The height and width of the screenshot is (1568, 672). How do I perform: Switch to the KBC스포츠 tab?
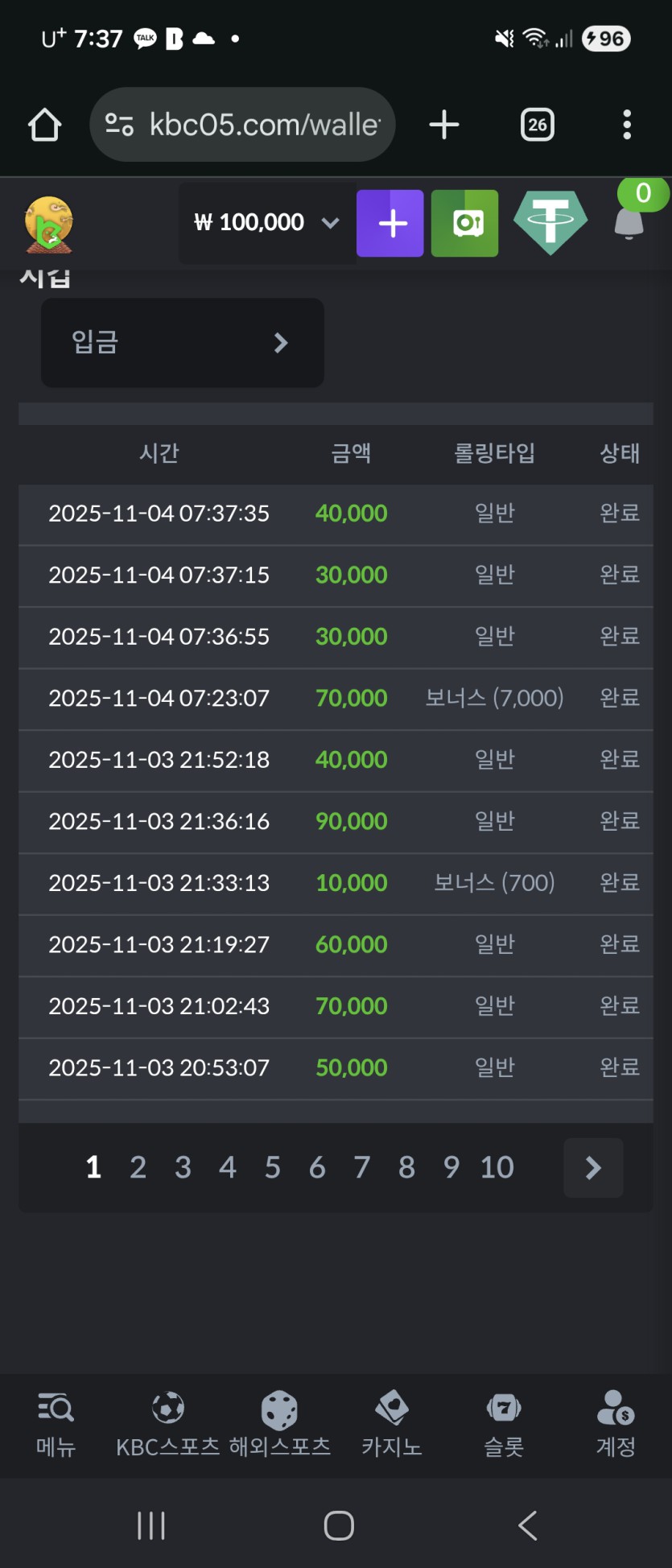167,1425
